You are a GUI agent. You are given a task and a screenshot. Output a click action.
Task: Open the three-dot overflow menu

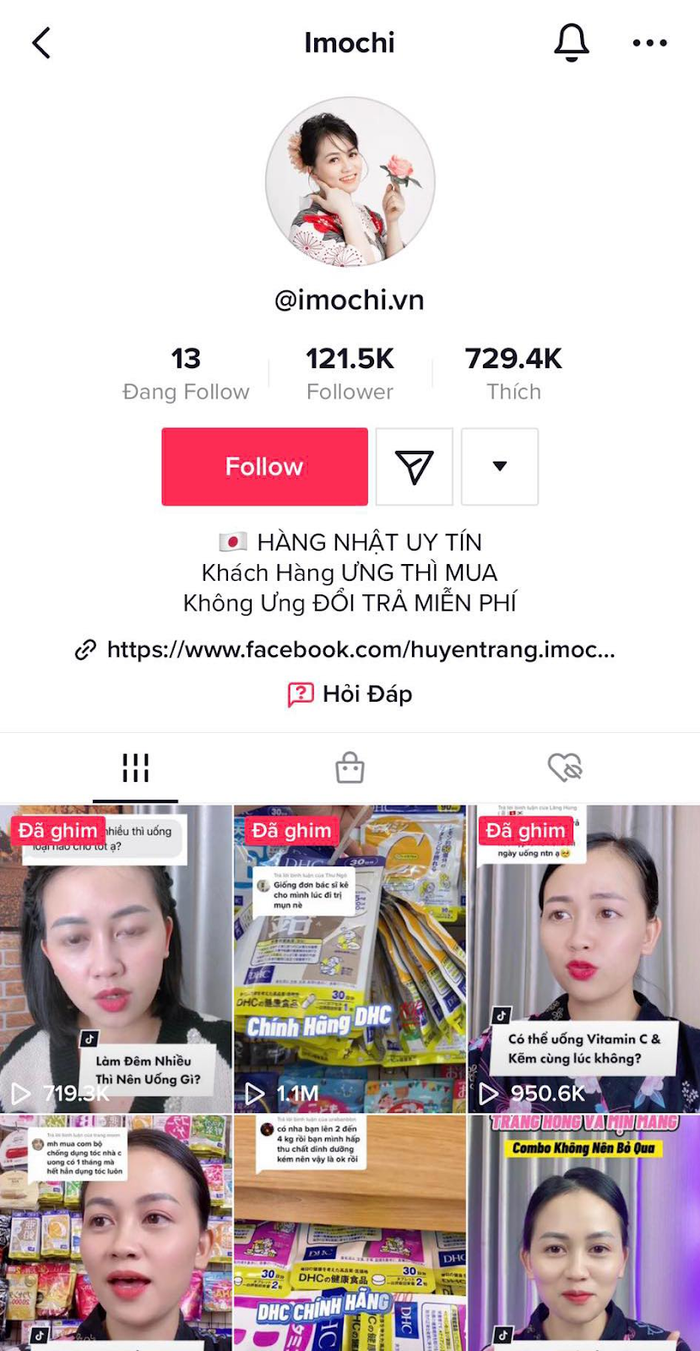click(649, 43)
